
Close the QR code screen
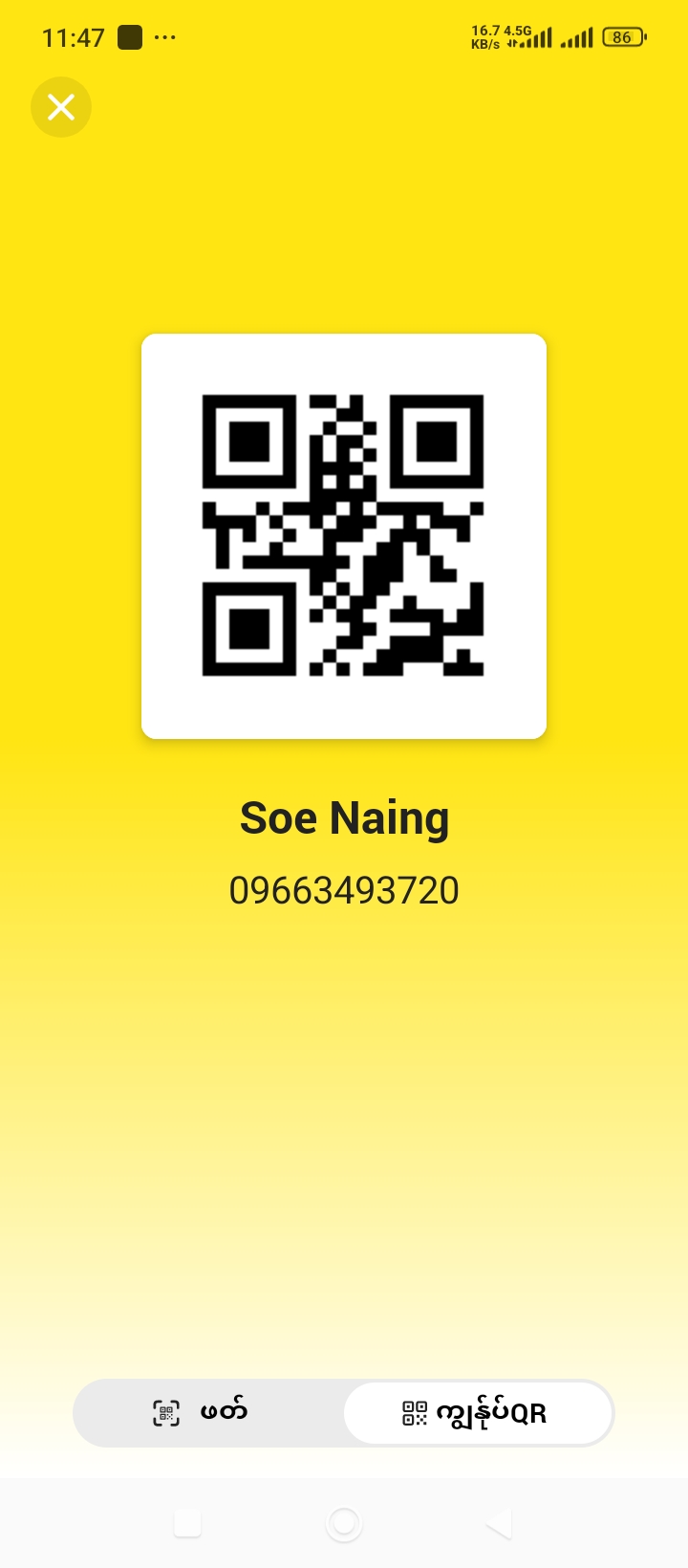point(61,107)
